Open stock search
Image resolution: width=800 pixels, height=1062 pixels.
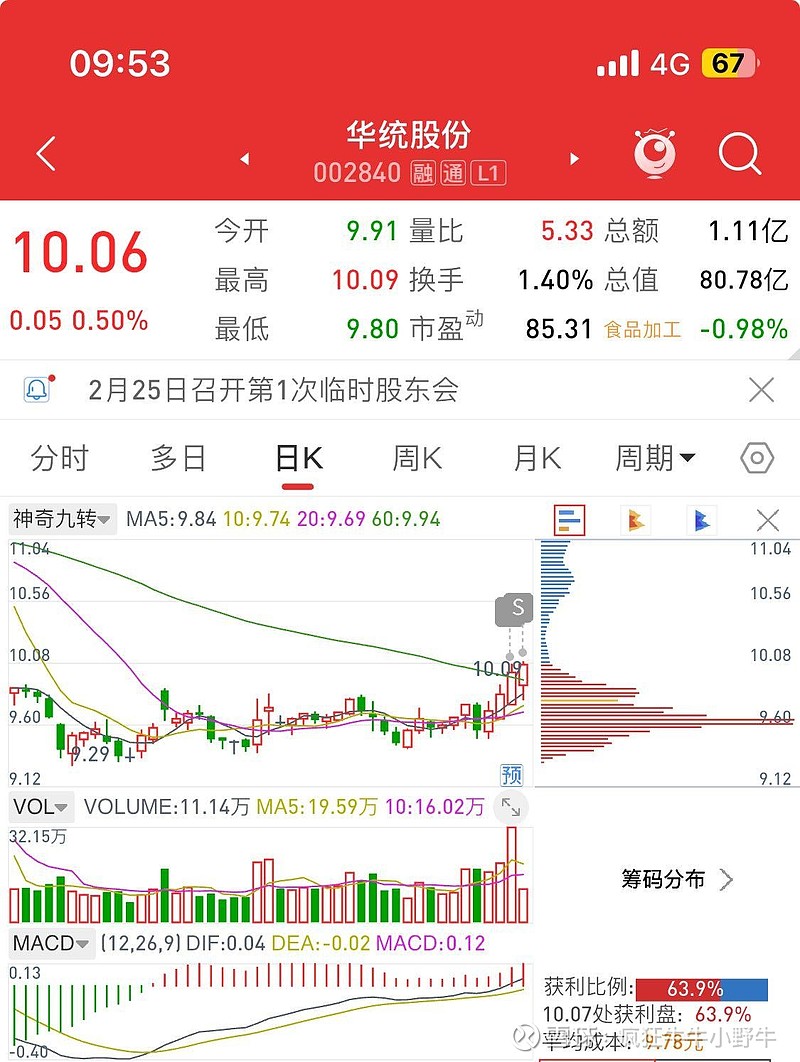point(740,154)
